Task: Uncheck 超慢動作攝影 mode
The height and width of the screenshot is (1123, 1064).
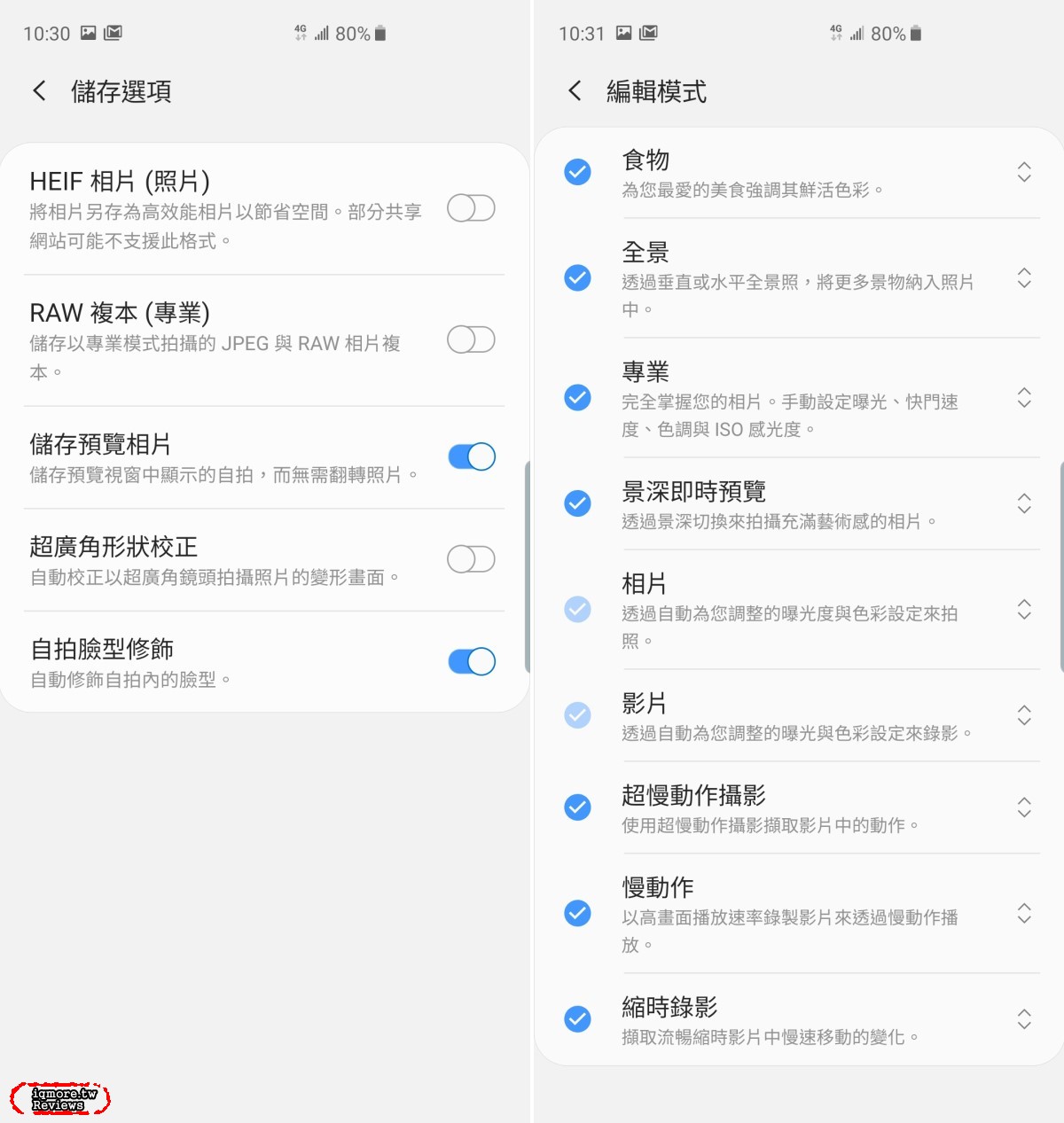Action: [x=578, y=807]
